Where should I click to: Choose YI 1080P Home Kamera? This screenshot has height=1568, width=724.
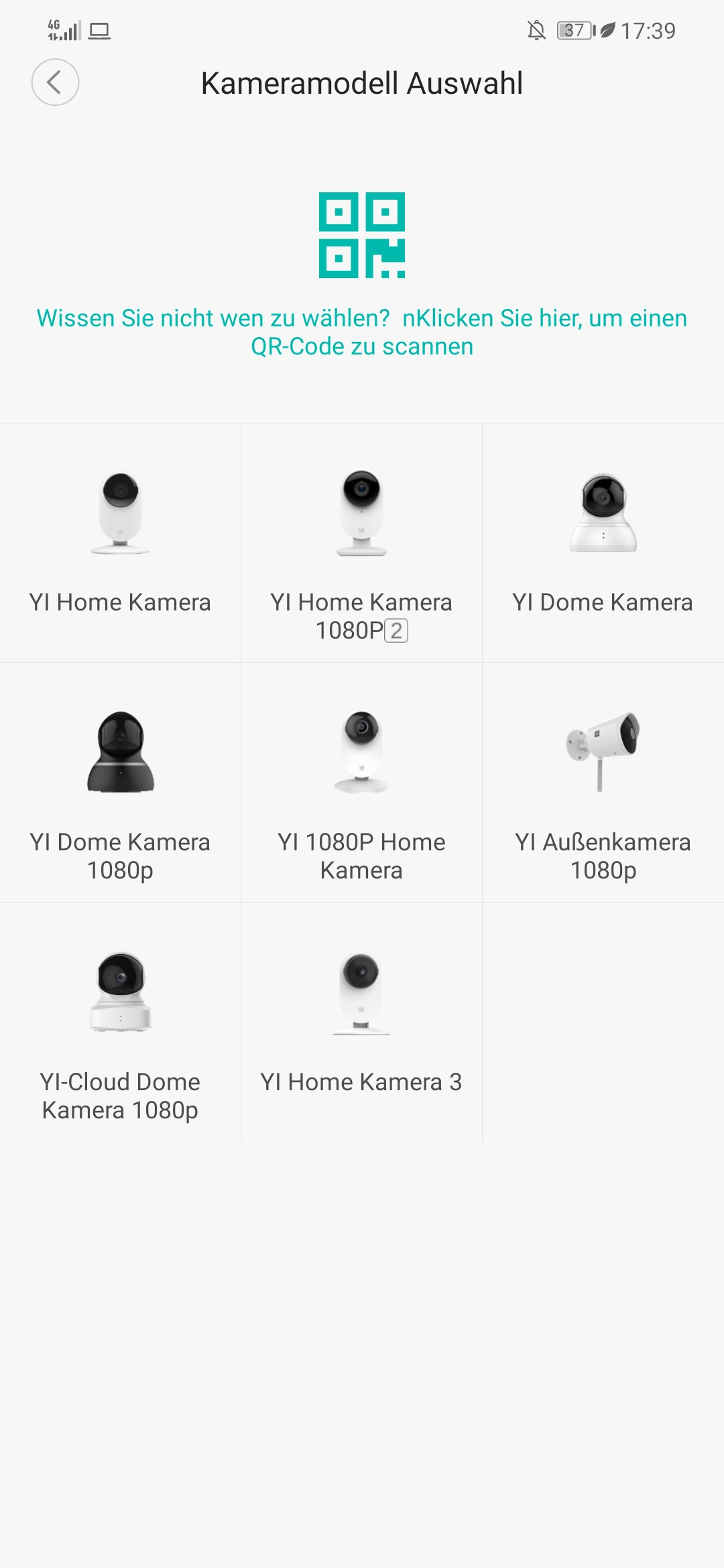pyautogui.click(x=361, y=783)
